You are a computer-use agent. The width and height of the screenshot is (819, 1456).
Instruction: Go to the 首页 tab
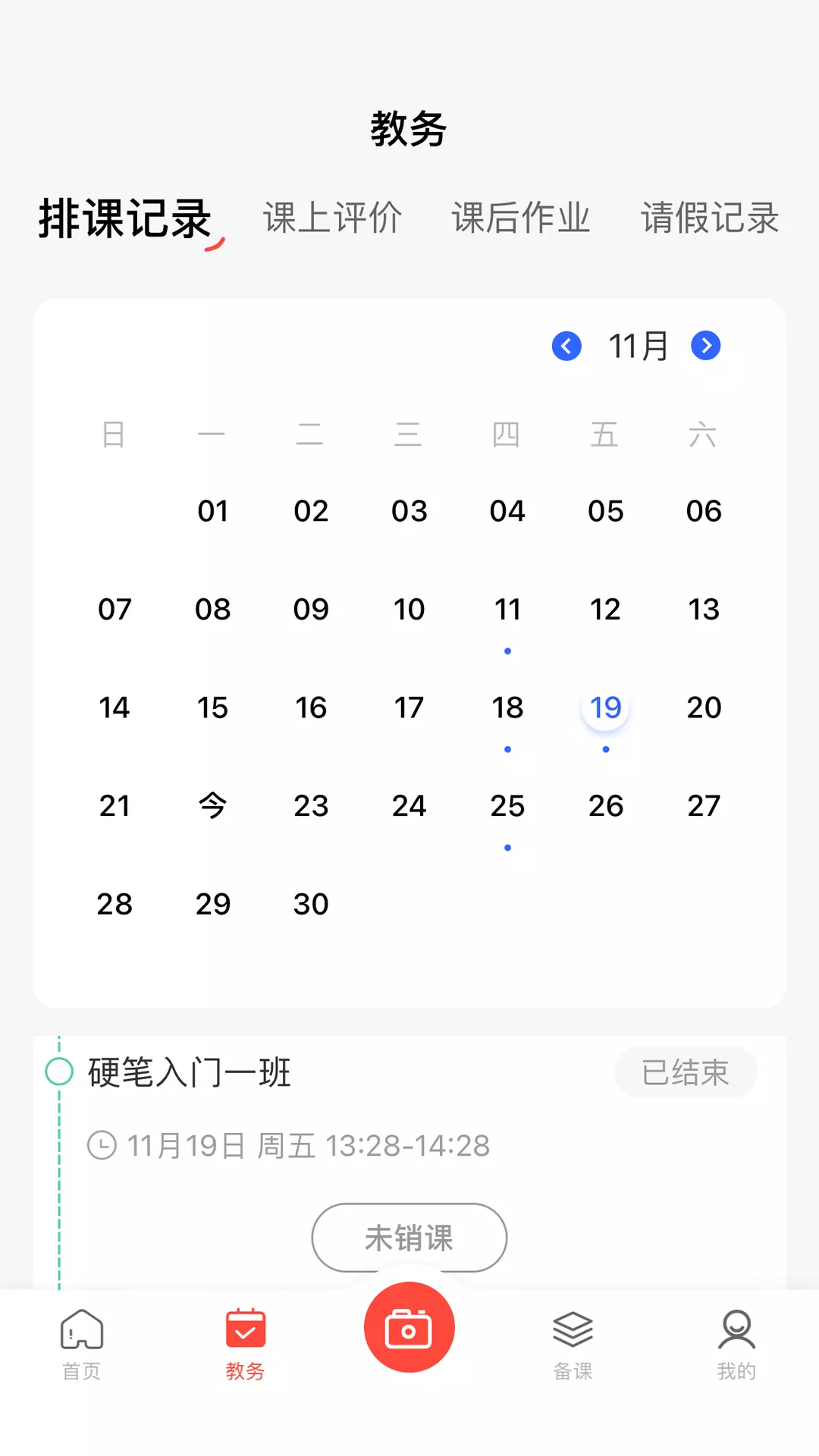click(x=82, y=1345)
